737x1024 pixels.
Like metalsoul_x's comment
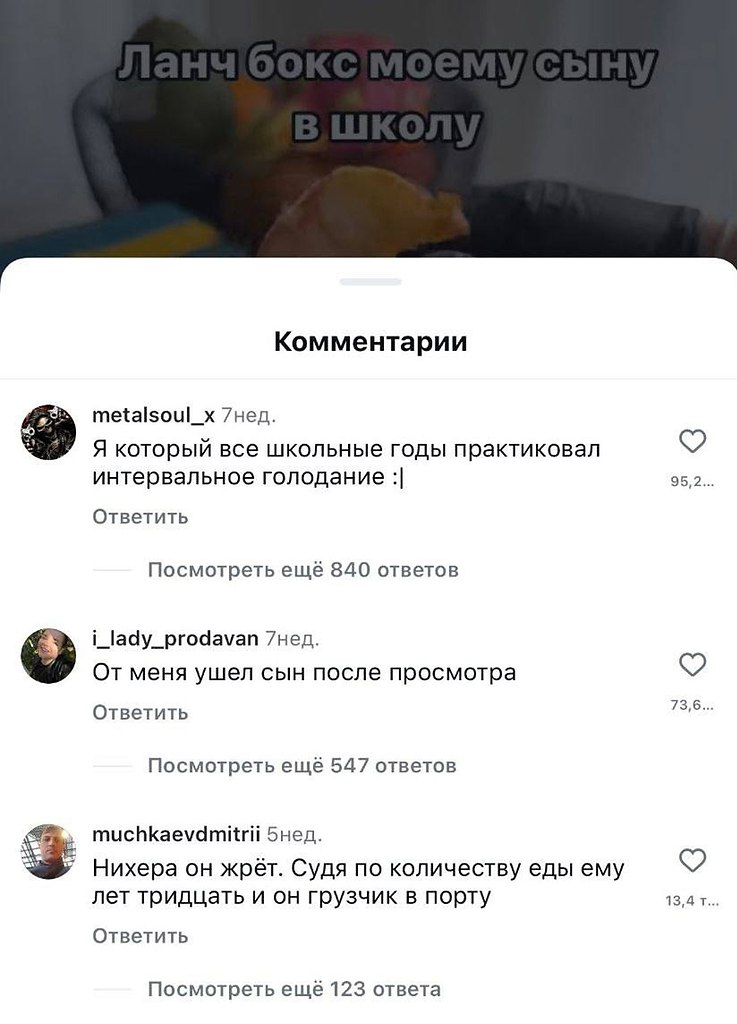click(692, 441)
